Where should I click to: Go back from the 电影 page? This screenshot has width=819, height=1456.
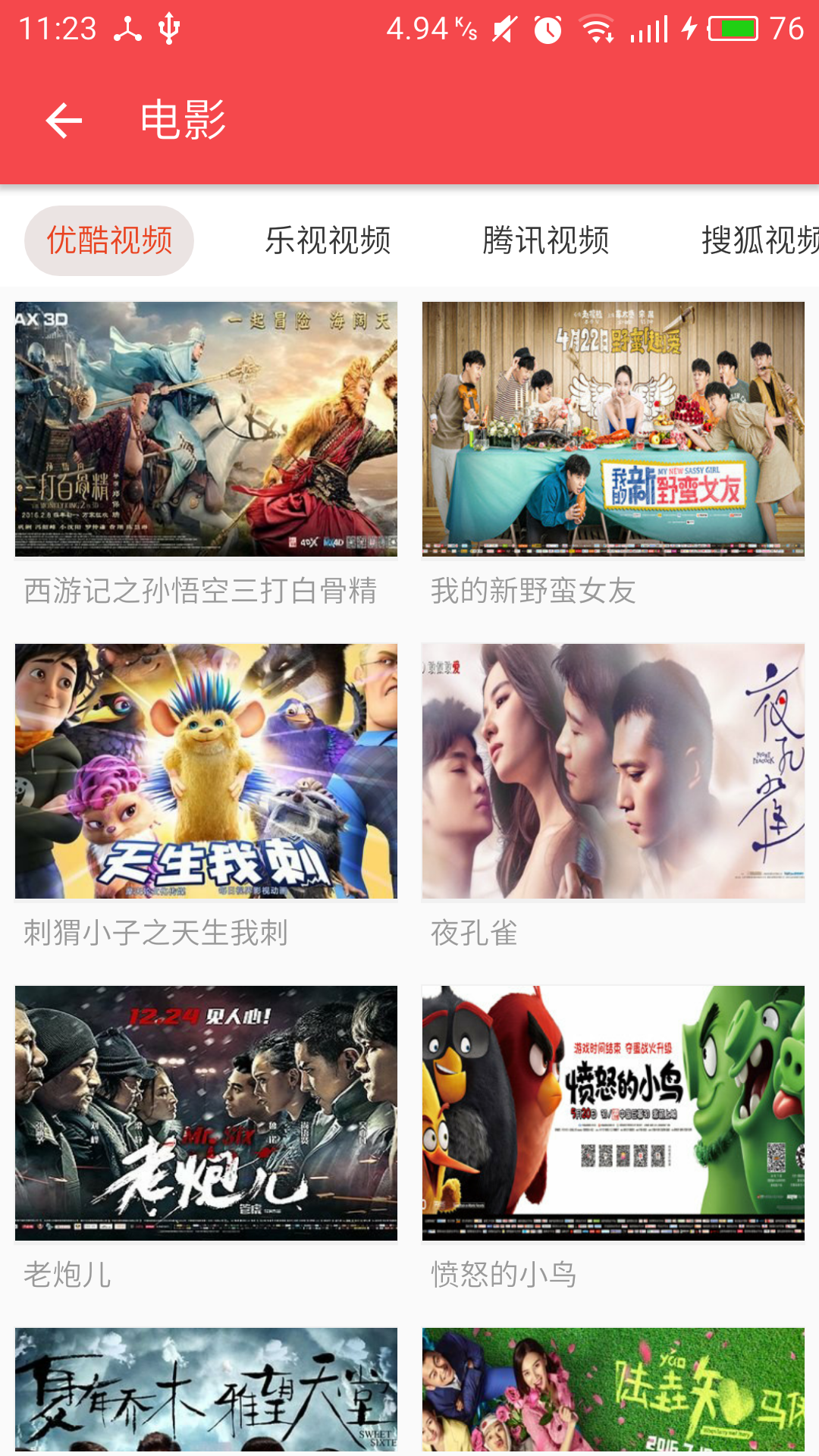click(64, 121)
